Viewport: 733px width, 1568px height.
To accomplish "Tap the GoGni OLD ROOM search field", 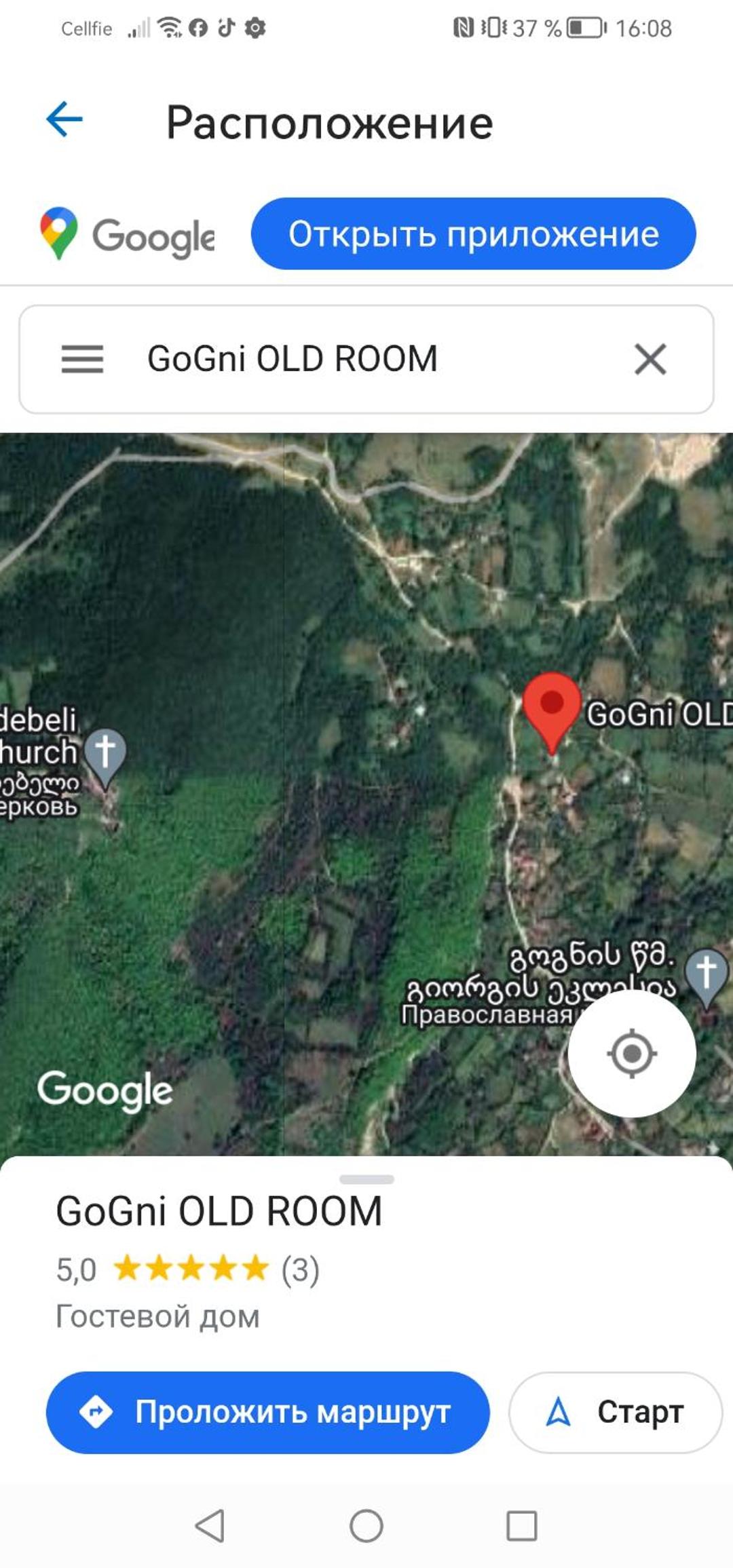I will pyautogui.click(x=366, y=359).
